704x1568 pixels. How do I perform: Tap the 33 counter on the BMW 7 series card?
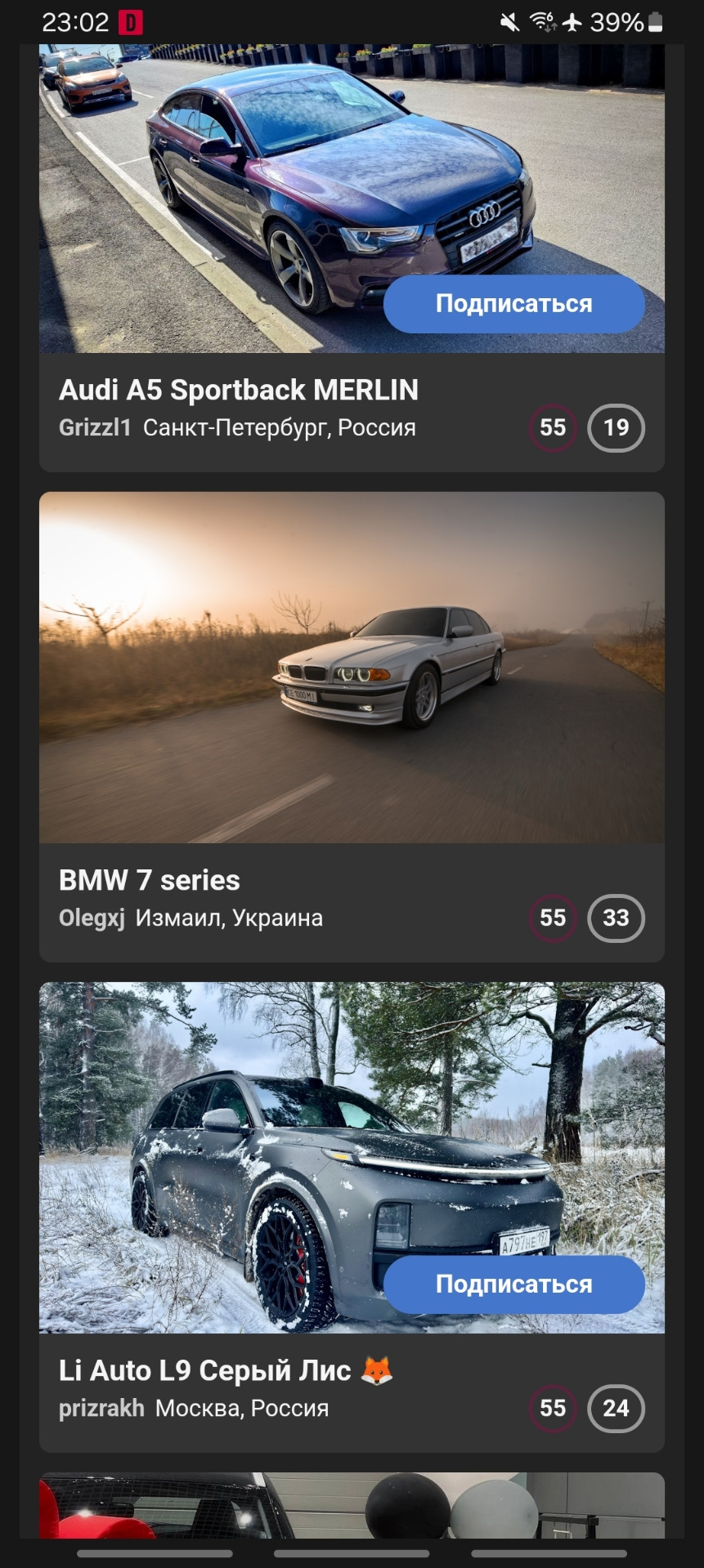tap(616, 918)
